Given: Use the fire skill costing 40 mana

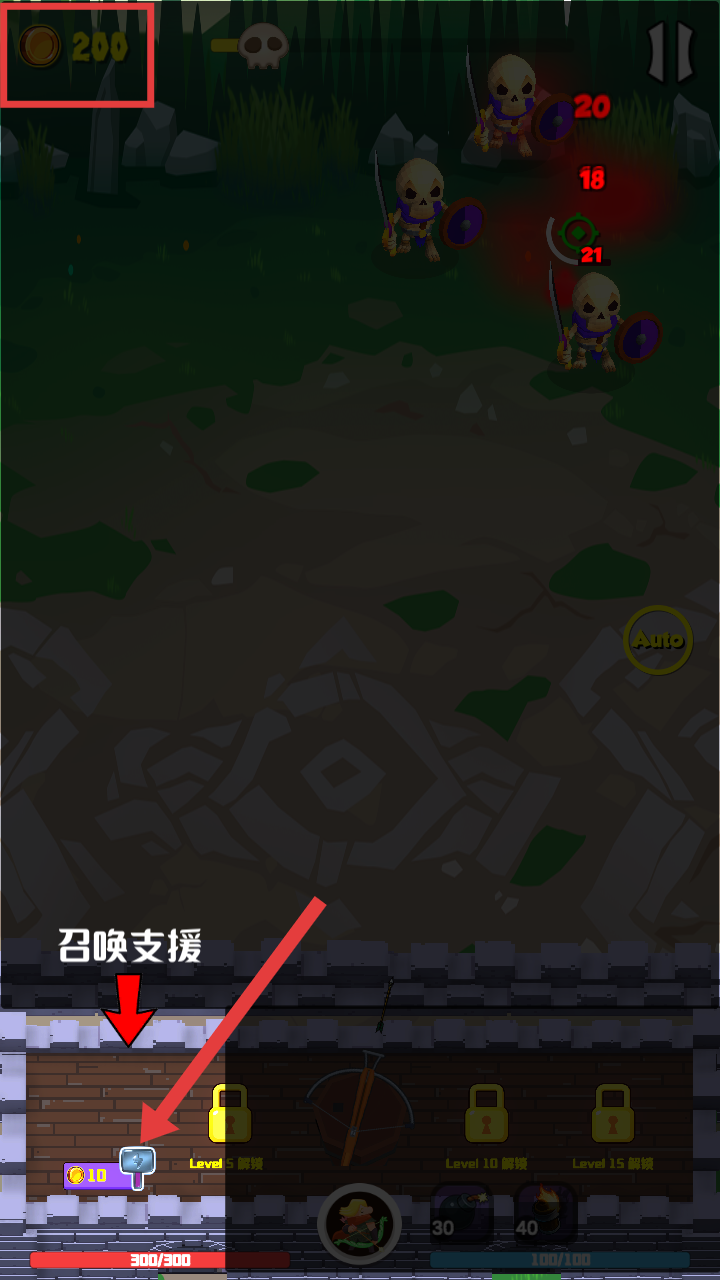Looking at the screenshot, I should coord(546,1215).
